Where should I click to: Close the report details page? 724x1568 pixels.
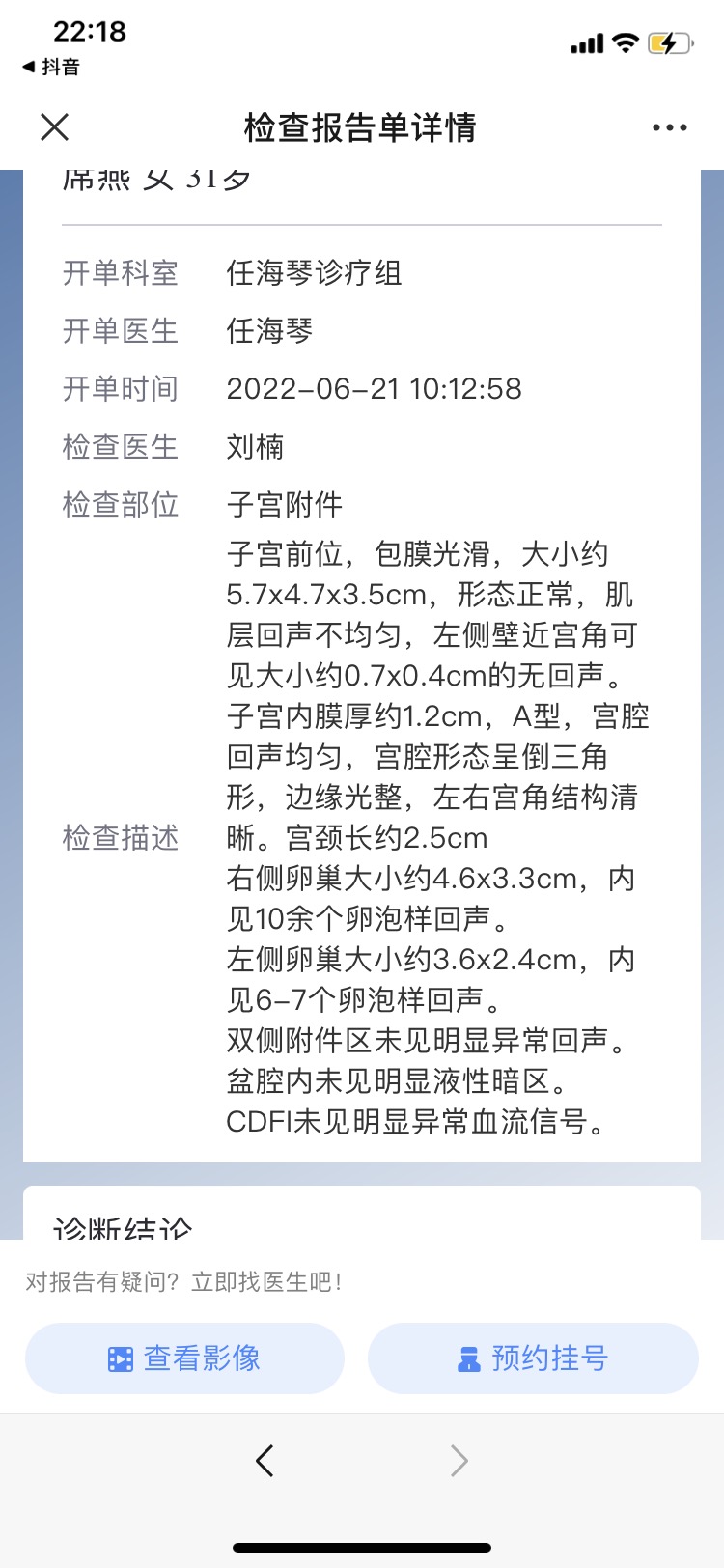pyautogui.click(x=55, y=126)
